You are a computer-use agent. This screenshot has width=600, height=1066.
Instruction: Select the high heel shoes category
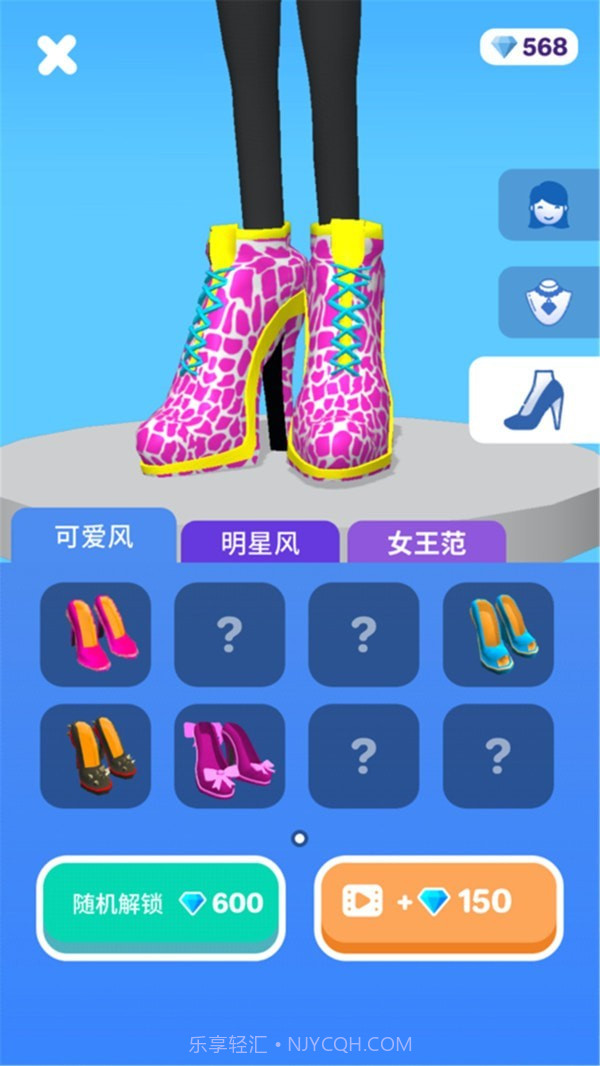coord(536,399)
